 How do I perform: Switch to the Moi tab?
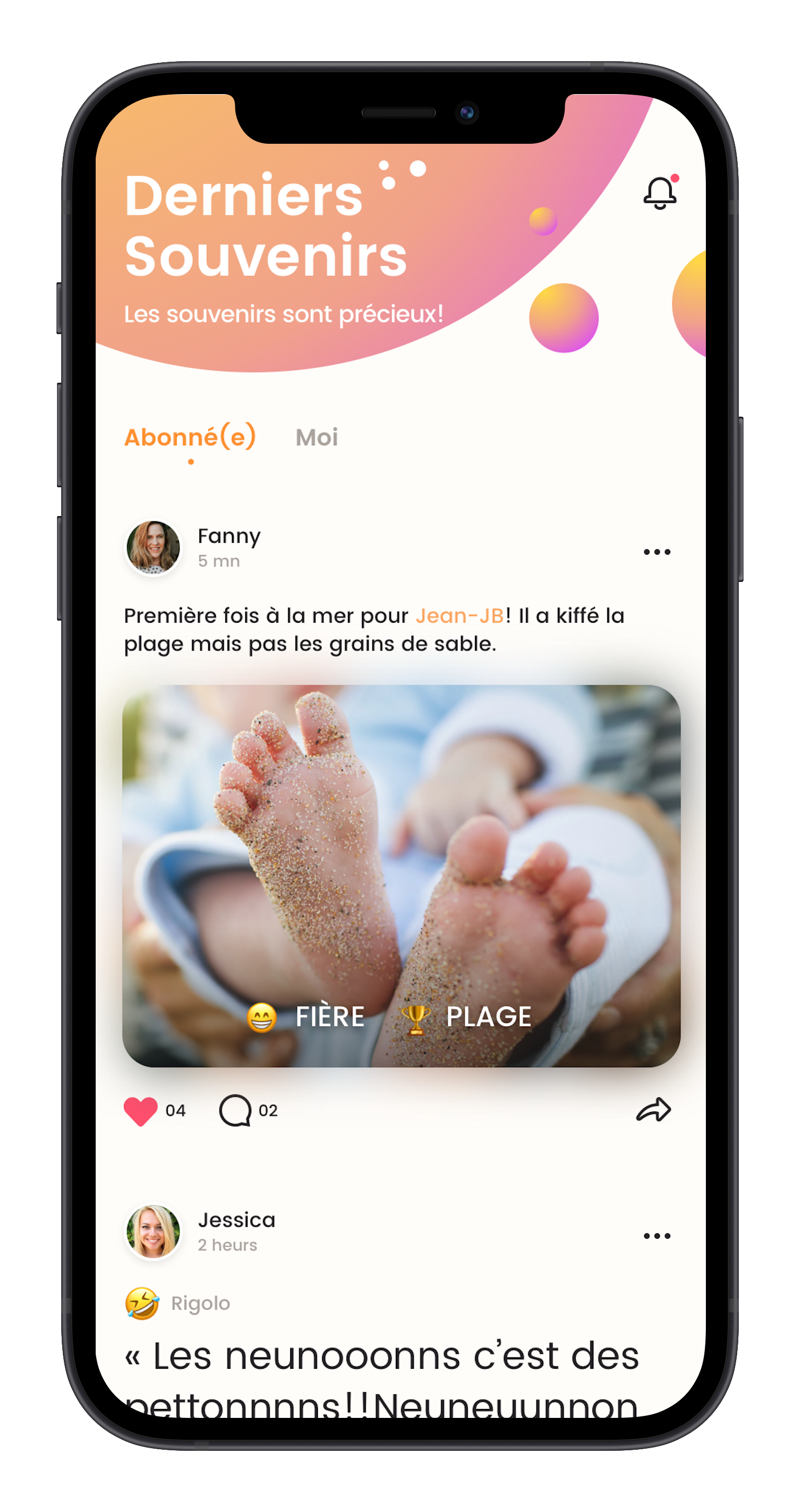point(316,438)
